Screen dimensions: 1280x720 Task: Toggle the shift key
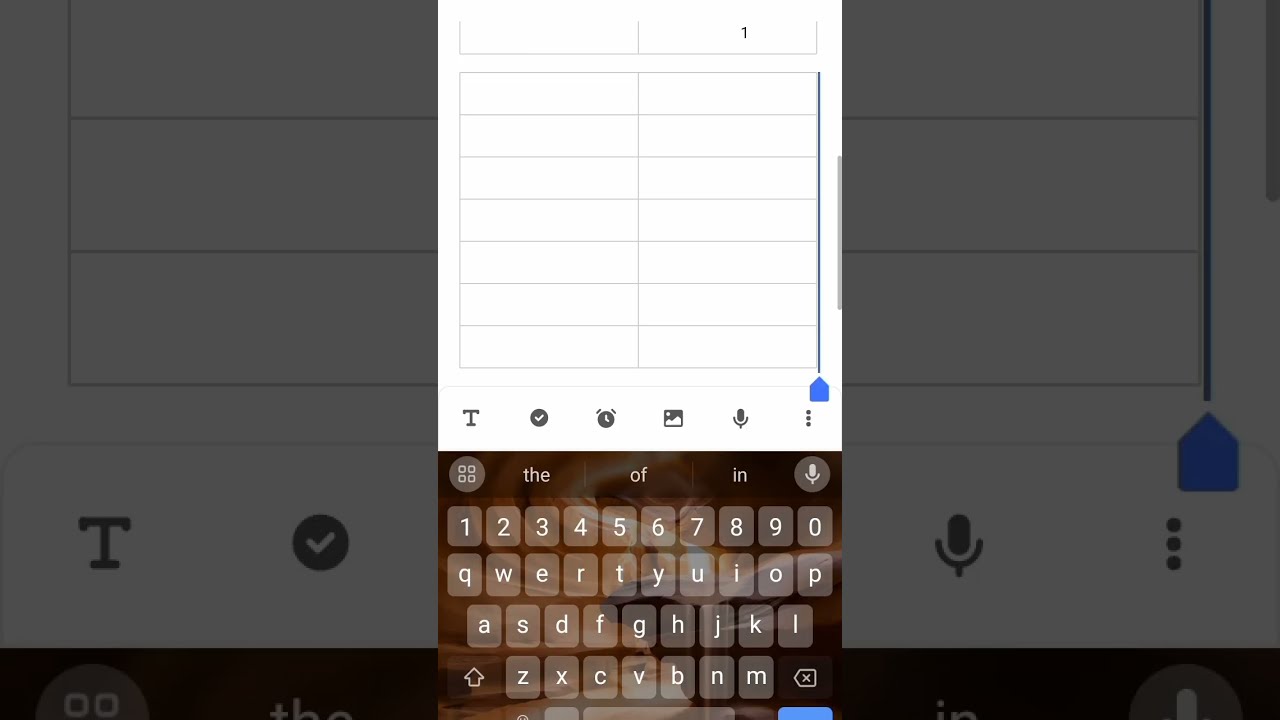click(x=474, y=678)
